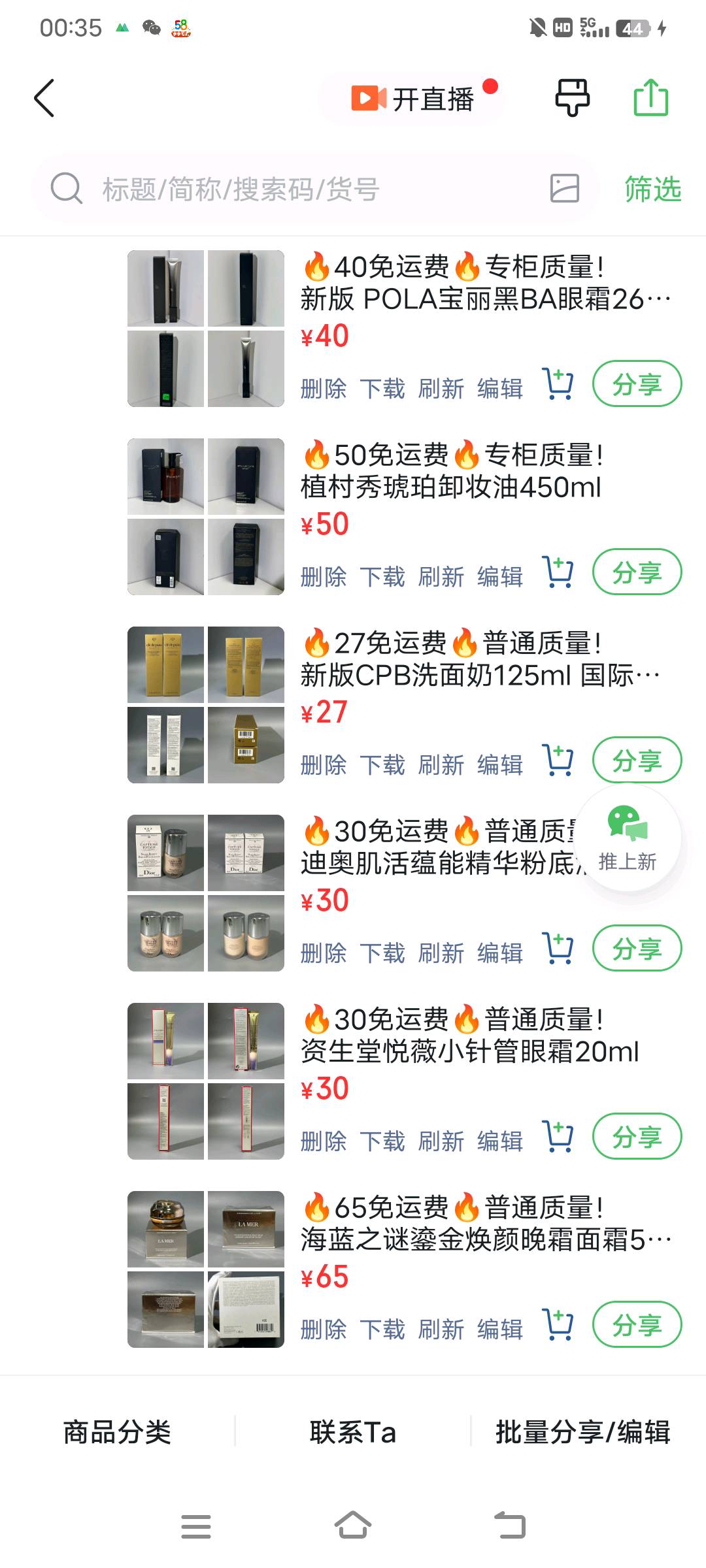Edit the 新版CPB洗面奶125ml listing
Screen dimensions: 706x1568
coord(500,765)
